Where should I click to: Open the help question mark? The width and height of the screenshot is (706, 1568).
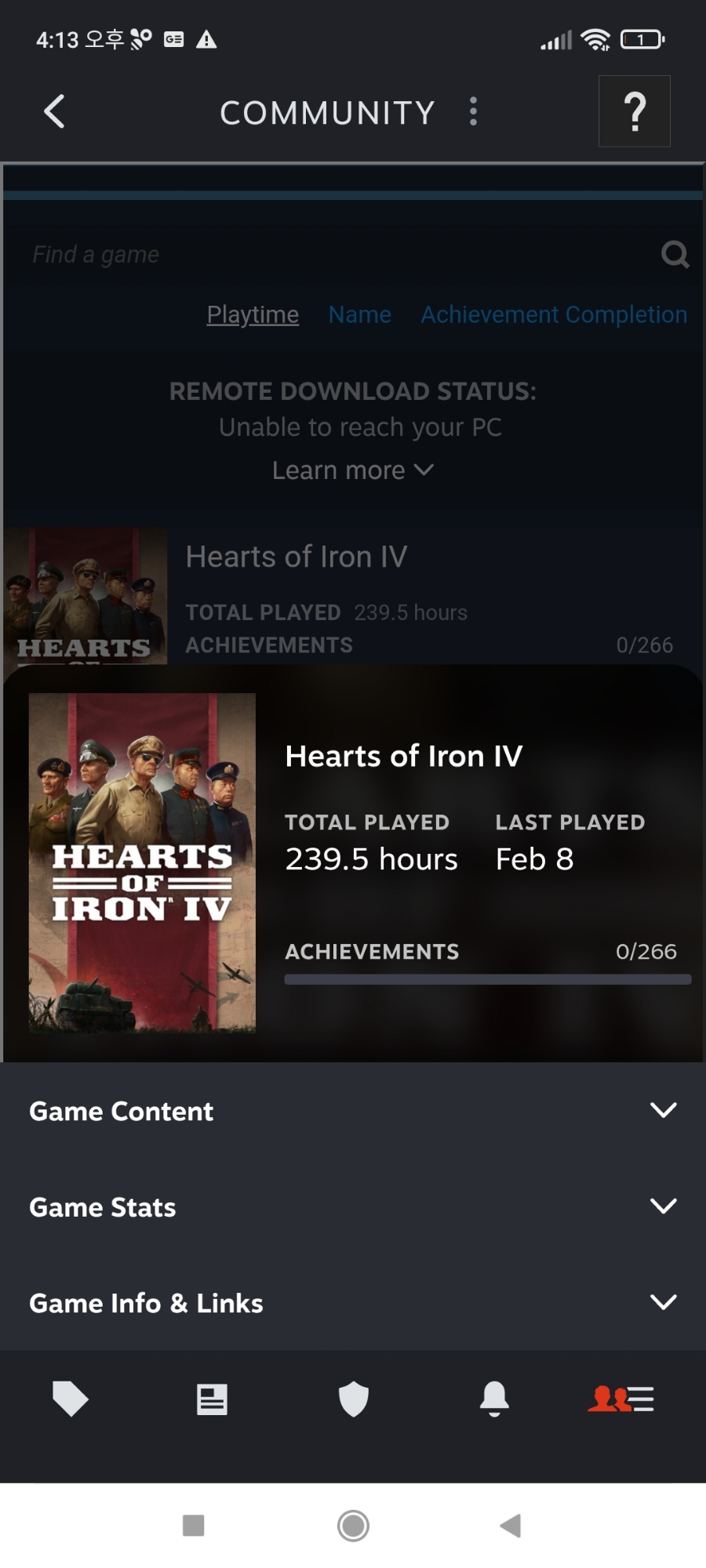(634, 111)
